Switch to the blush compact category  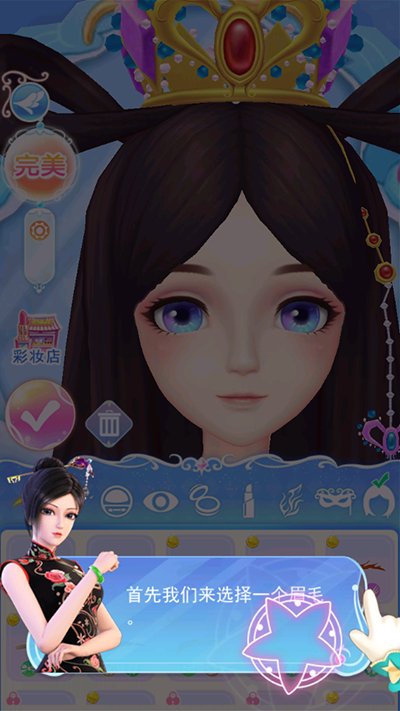coord(205,500)
